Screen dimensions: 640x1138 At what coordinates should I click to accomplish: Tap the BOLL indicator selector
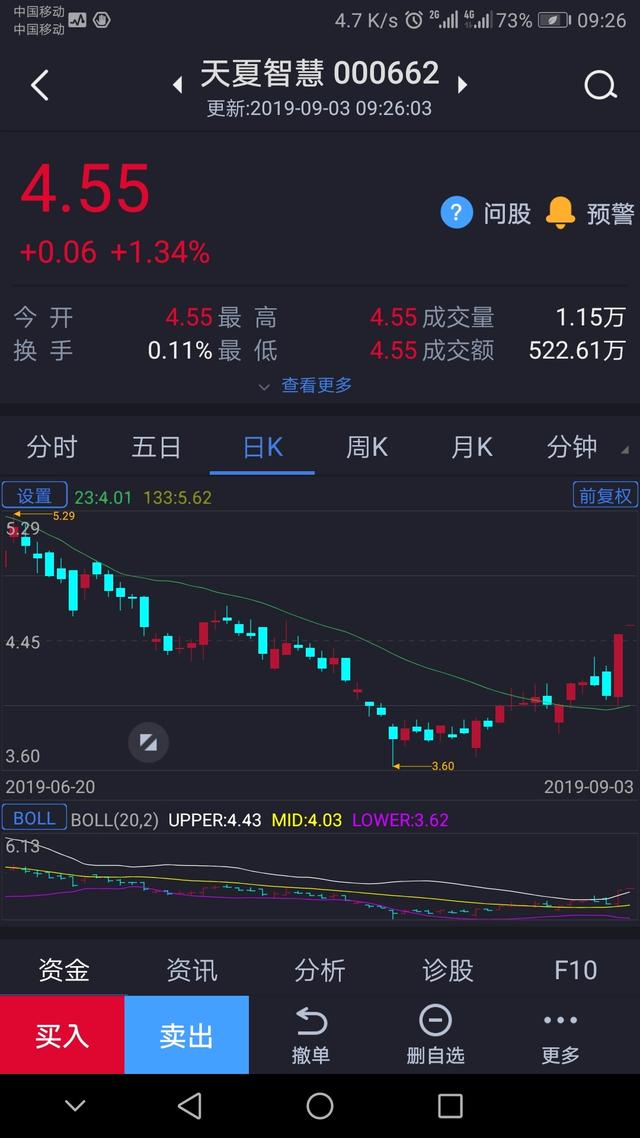point(34,818)
